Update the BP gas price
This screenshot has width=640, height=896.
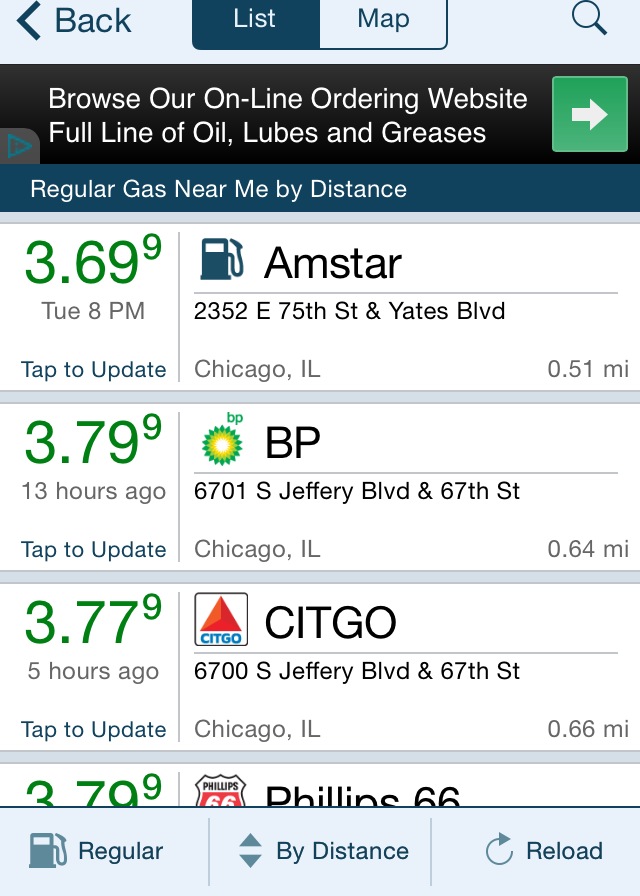pyautogui.click(x=93, y=549)
